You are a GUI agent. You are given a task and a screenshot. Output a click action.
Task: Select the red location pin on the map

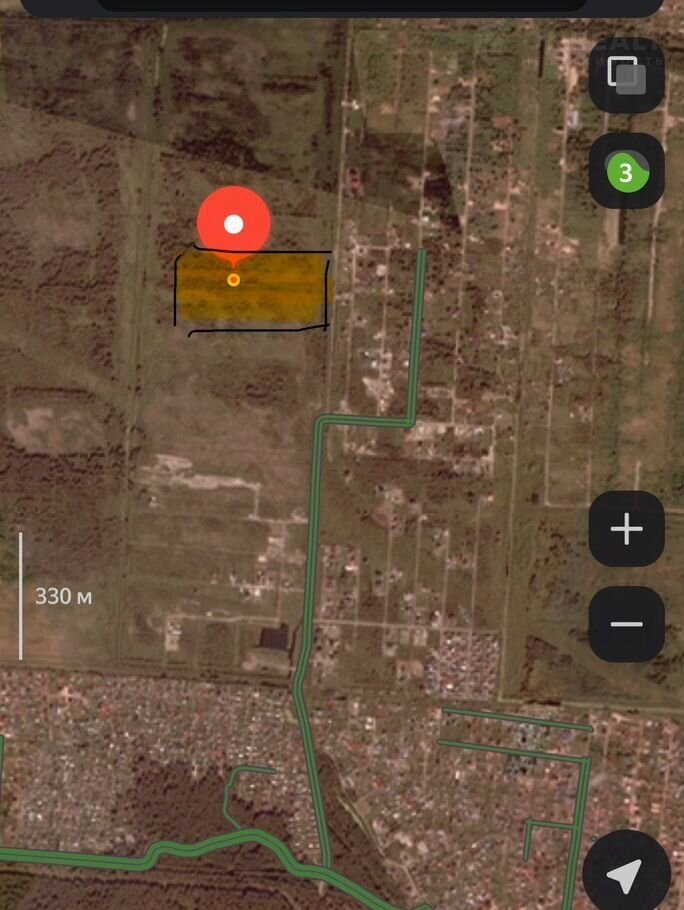[x=233, y=224]
